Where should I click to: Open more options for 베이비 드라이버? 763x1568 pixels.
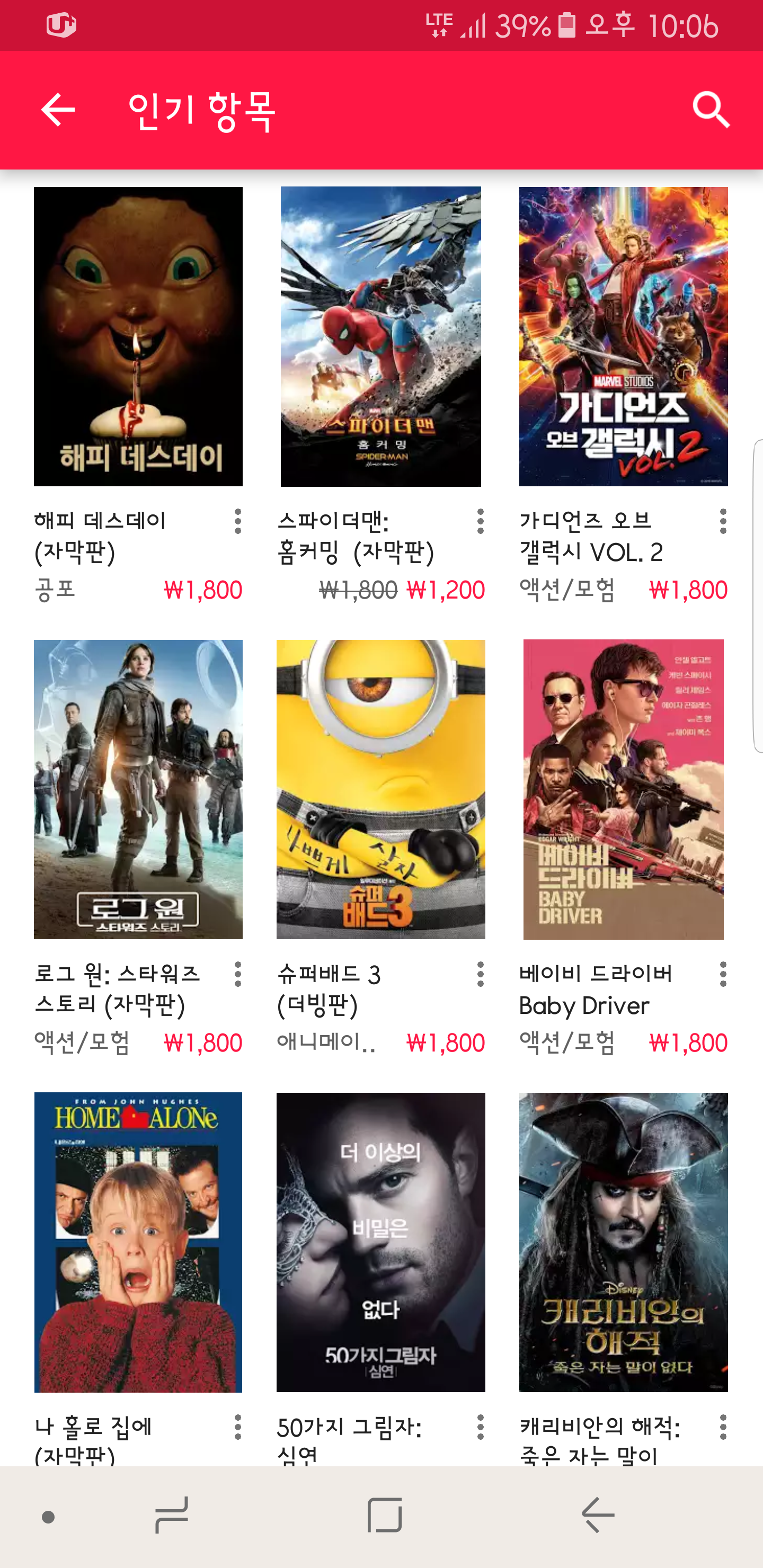(723, 975)
